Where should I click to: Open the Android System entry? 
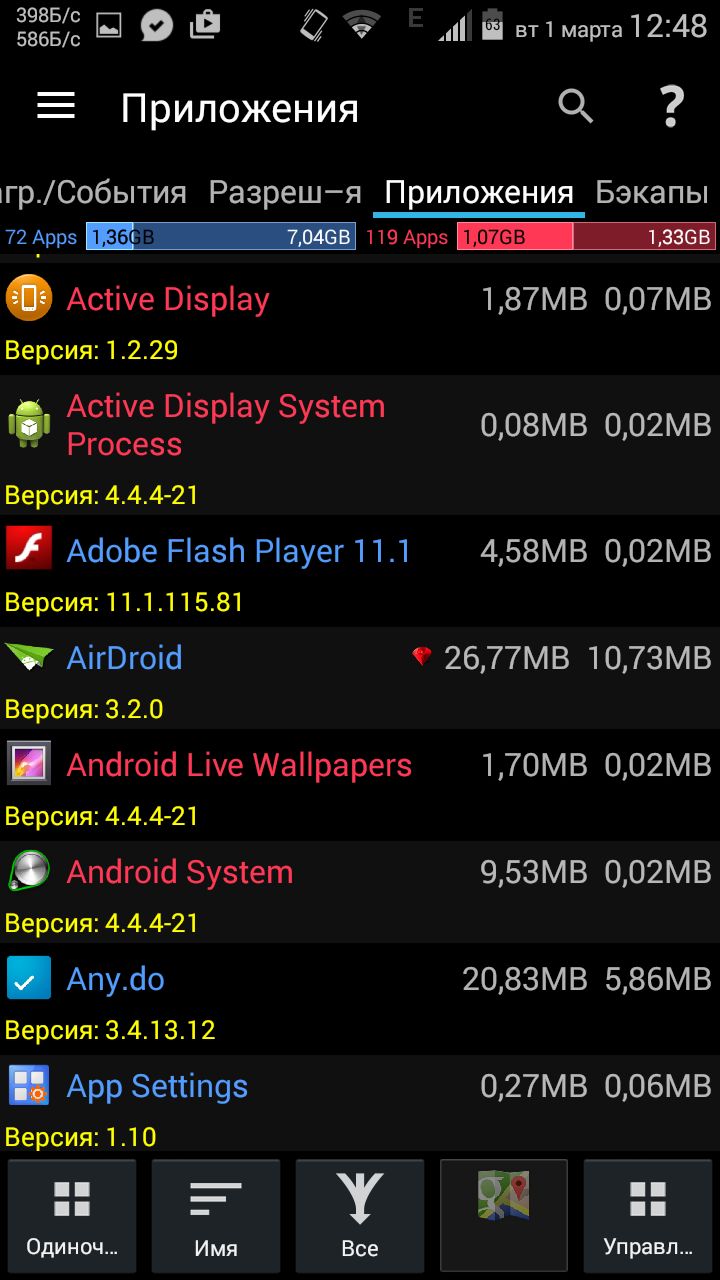click(x=360, y=892)
